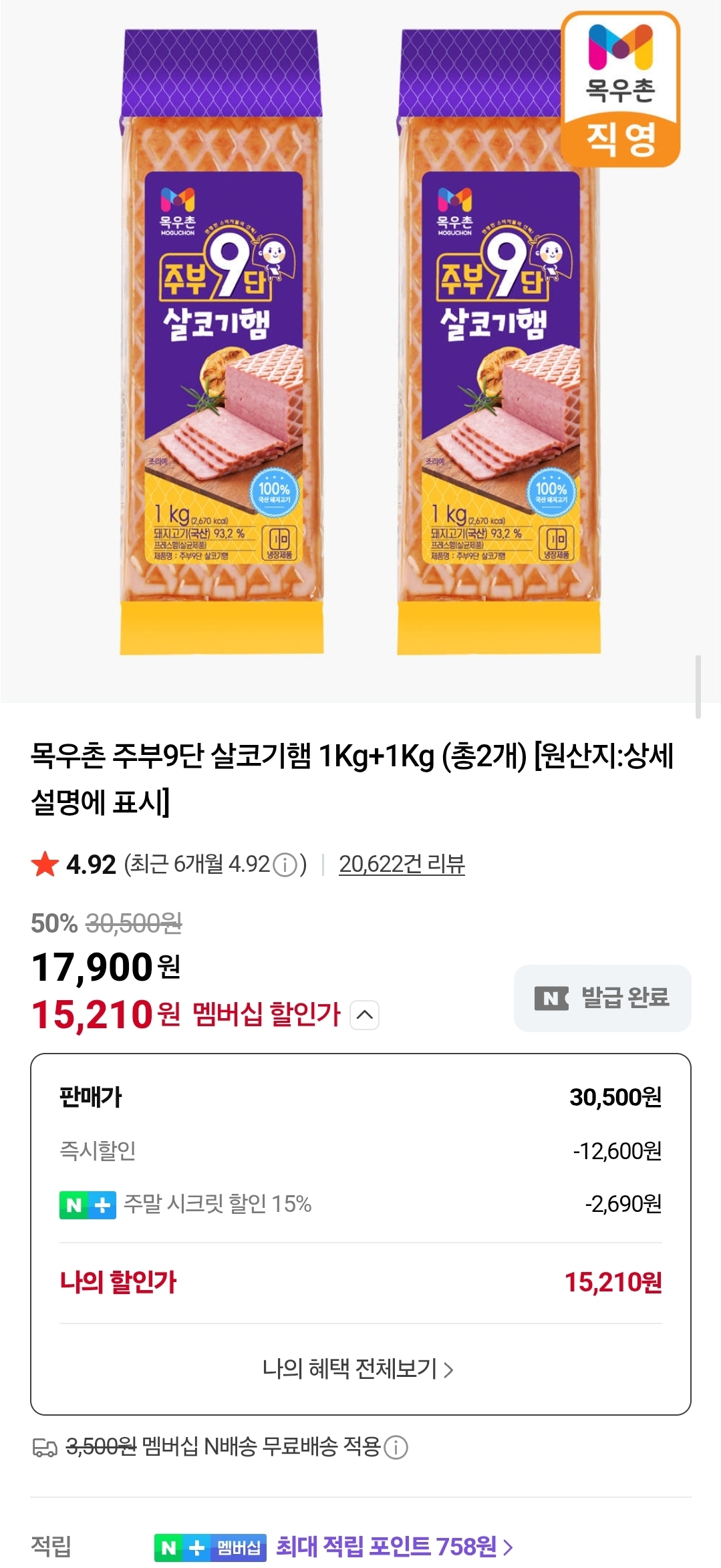The height and width of the screenshot is (1568, 721).
Task: View 최대 적립 포인트 758원 details
Action: (x=394, y=1546)
